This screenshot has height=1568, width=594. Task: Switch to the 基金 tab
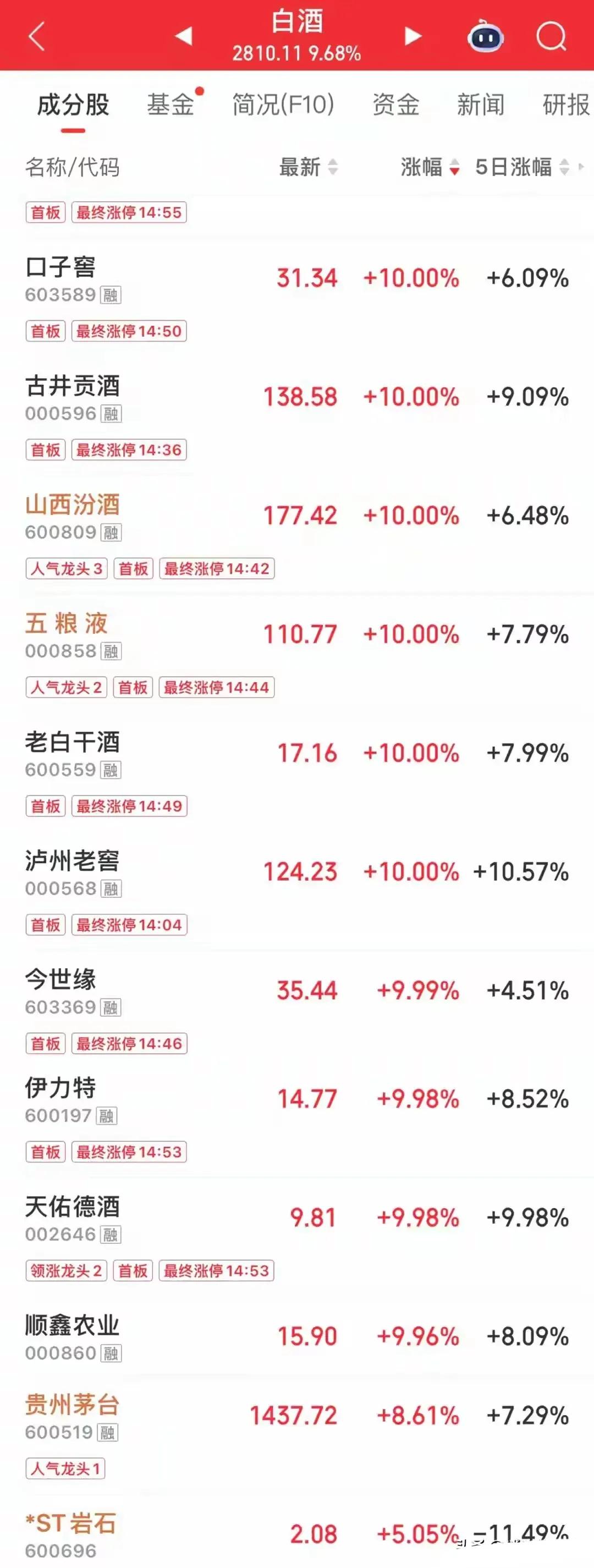pos(172,103)
